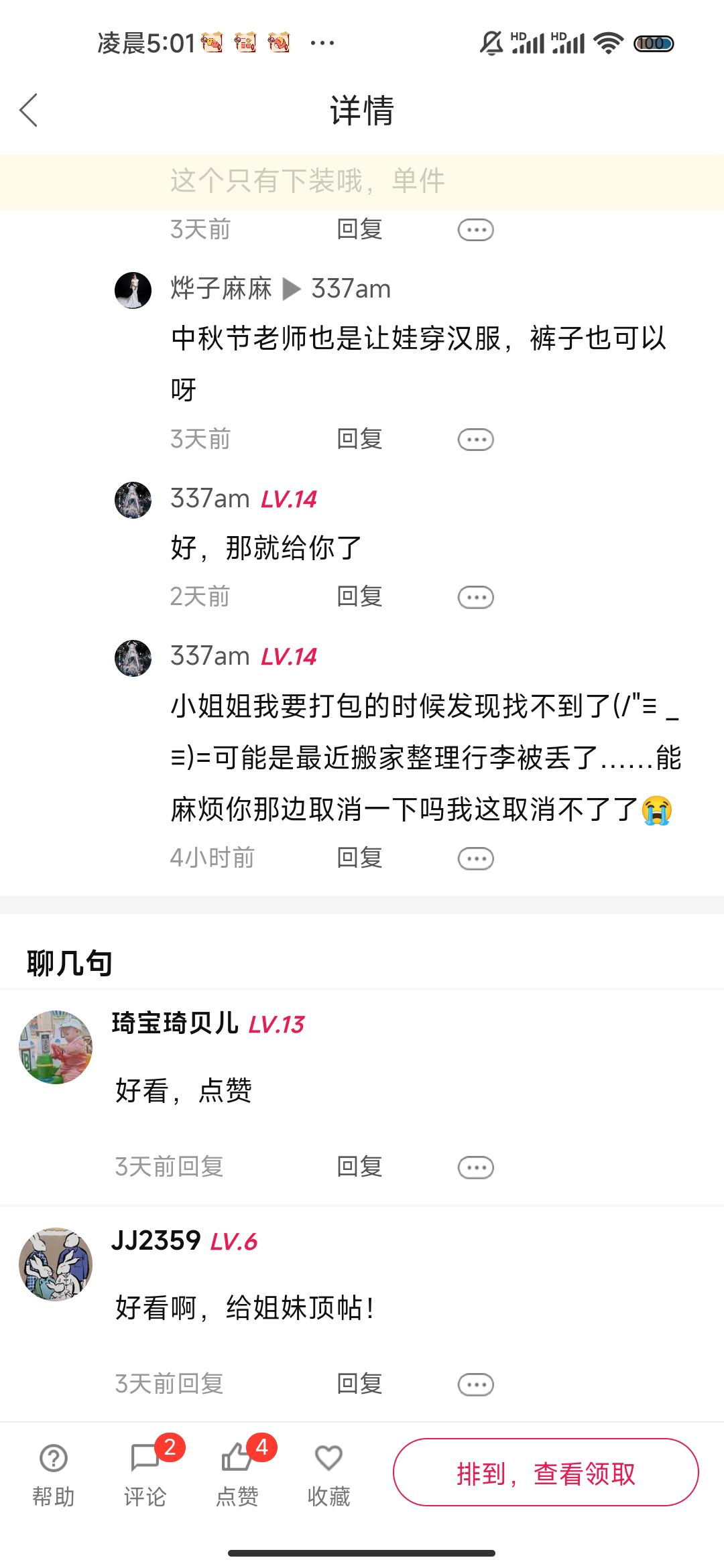Open more options on 琦宝琦贝儿's comment
The height and width of the screenshot is (1568, 724).
[475, 1167]
